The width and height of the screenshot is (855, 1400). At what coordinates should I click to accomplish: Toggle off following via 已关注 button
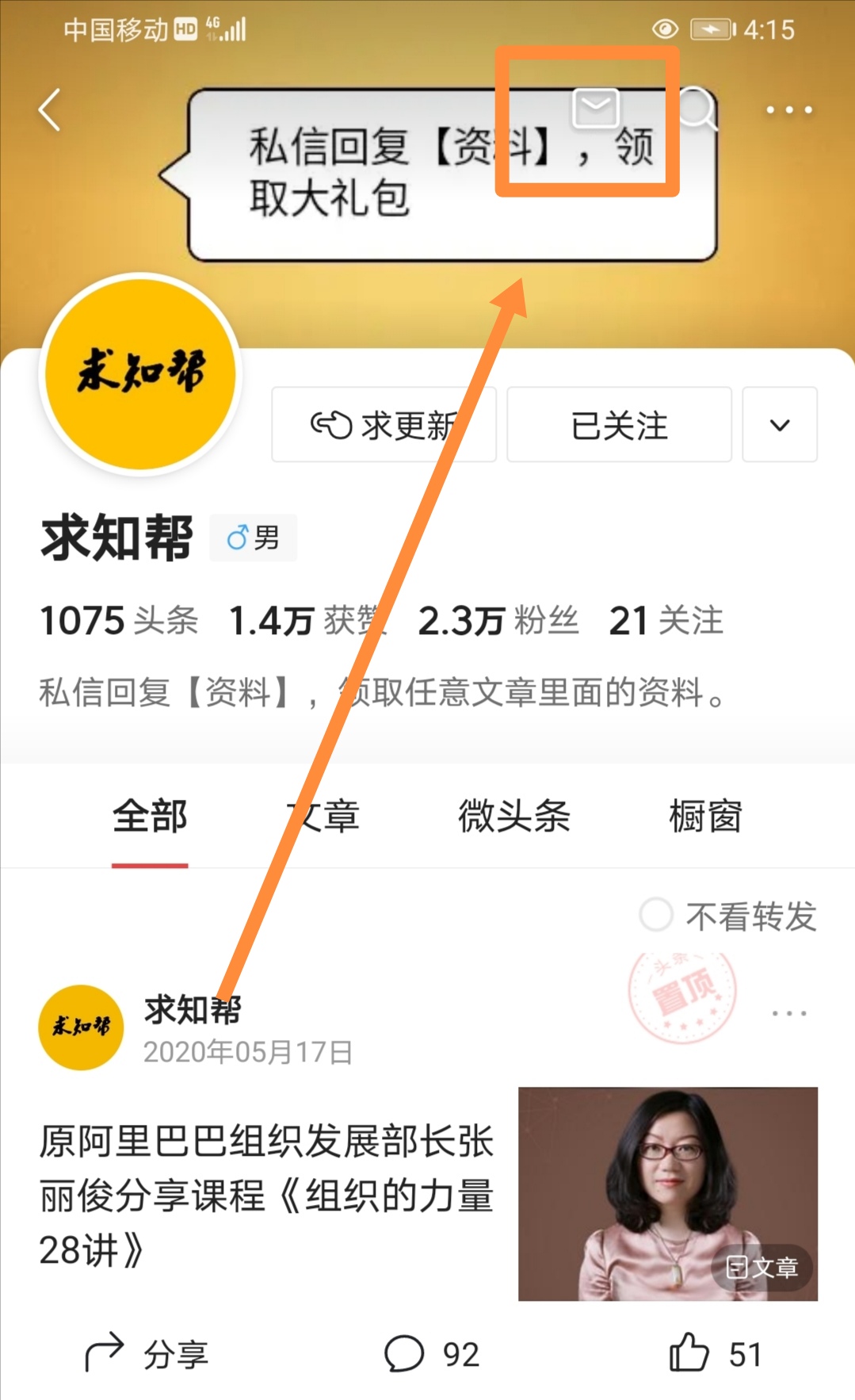click(x=619, y=426)
